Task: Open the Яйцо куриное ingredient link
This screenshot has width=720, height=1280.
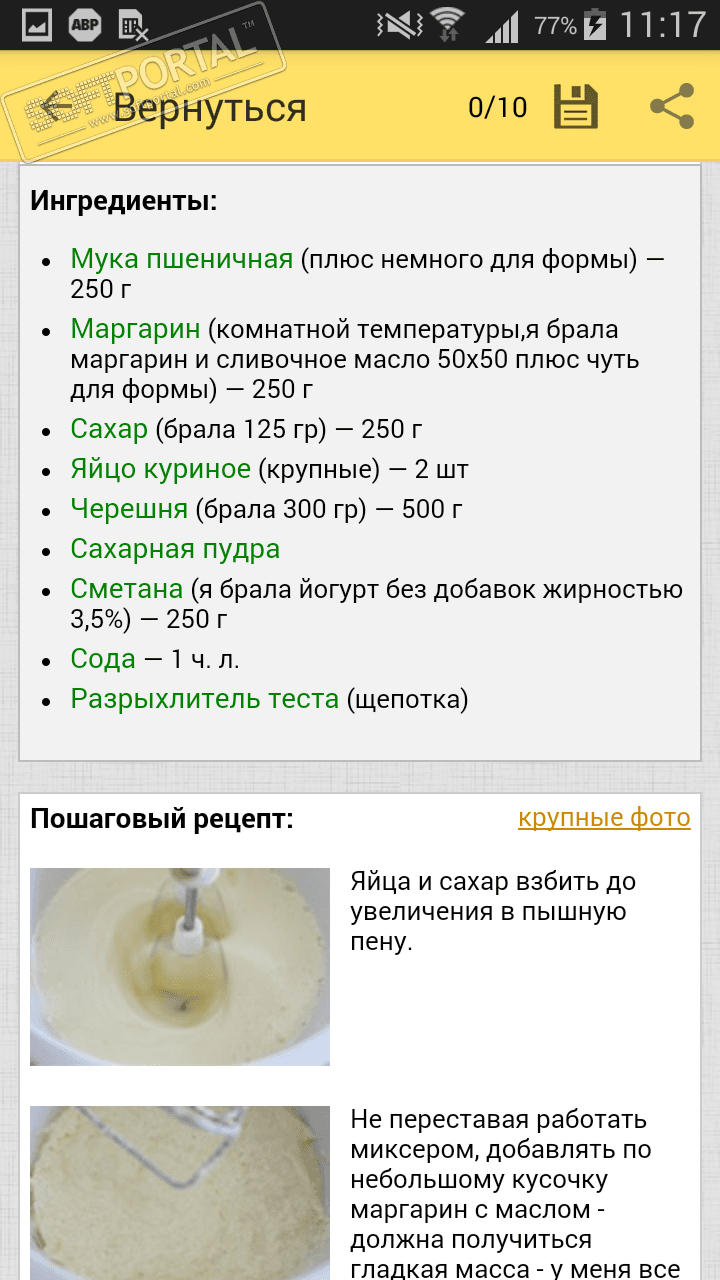Action: 160,469
